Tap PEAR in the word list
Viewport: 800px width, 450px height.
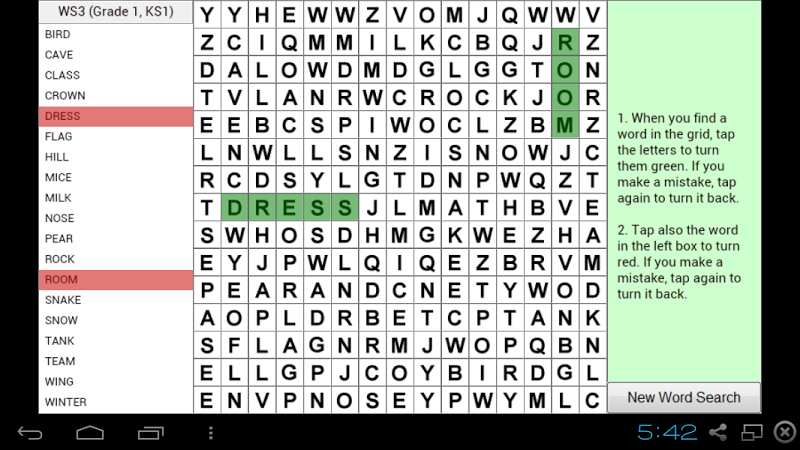115,239
